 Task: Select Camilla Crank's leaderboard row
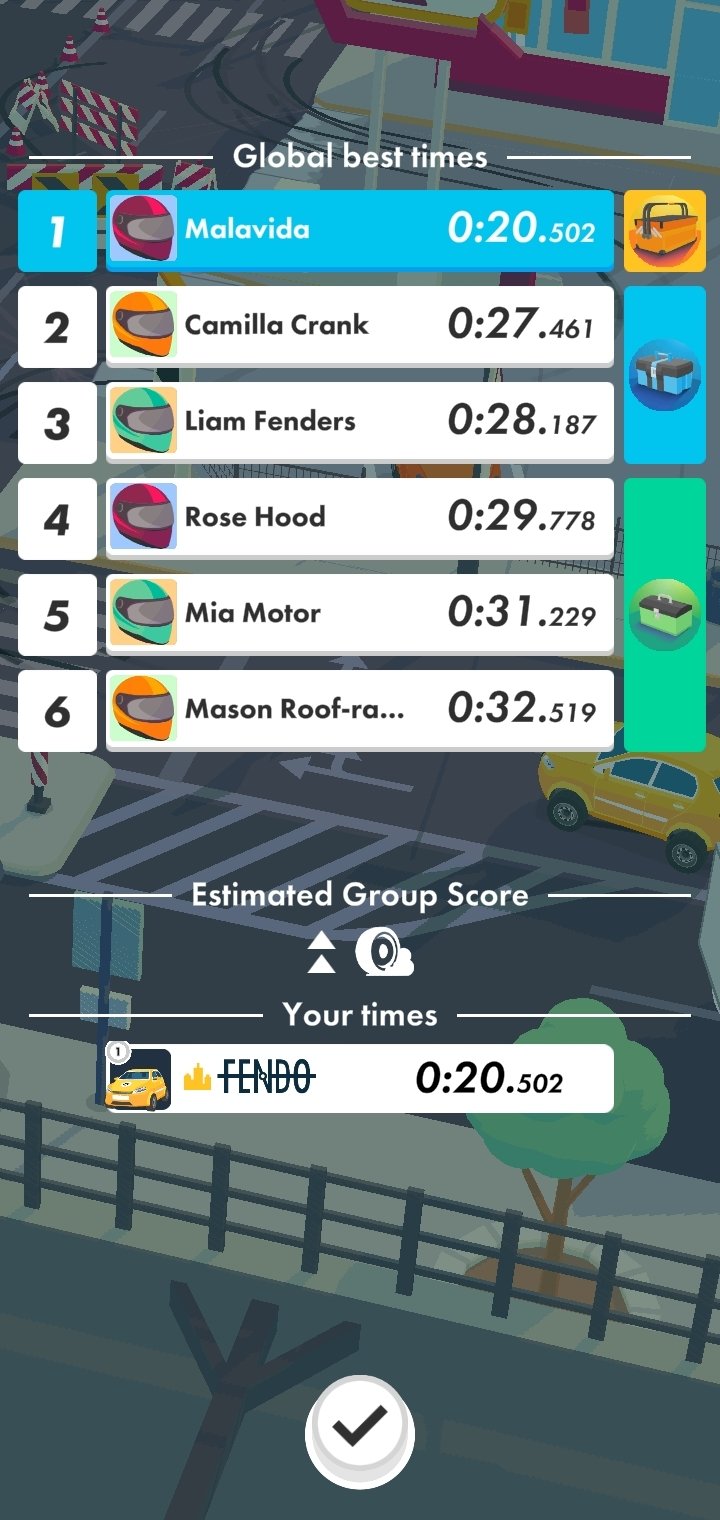click(360, 326)
